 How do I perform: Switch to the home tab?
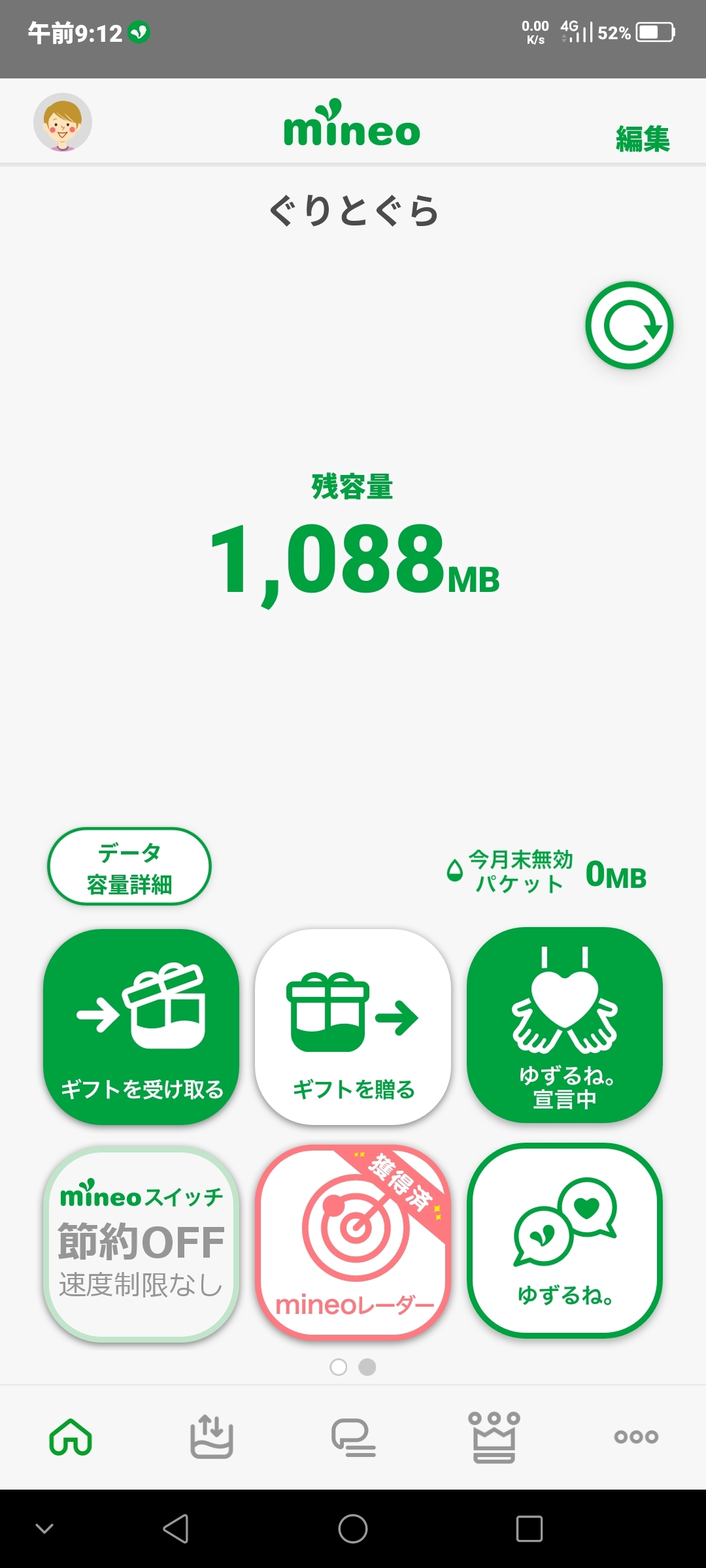(x=71, y=1437)
